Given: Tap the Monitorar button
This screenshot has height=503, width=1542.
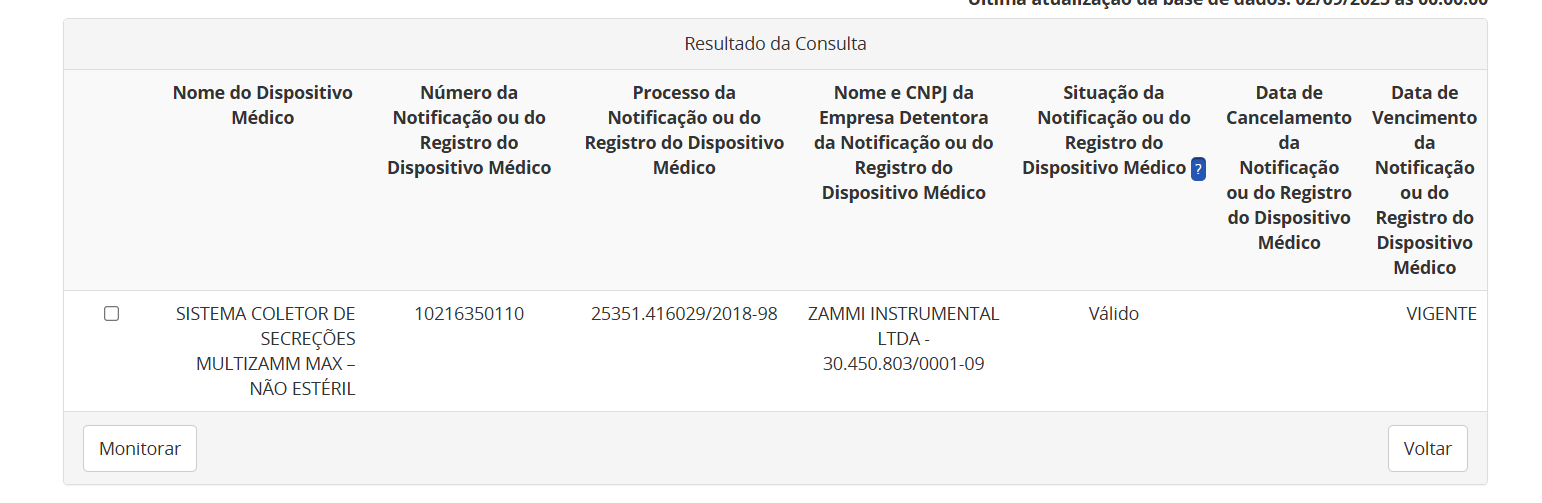Looking at the screenshot, I should click(x=140, y=448).
